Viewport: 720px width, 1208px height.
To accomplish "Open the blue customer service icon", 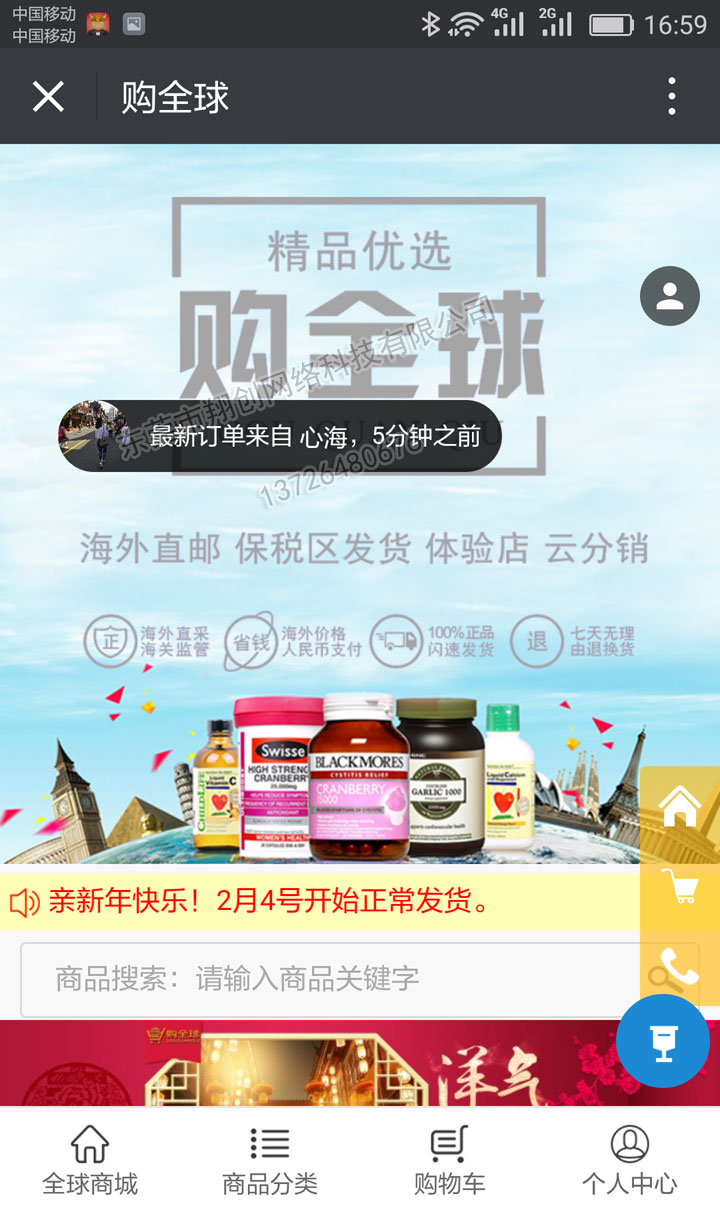I will coord(663,1041).
